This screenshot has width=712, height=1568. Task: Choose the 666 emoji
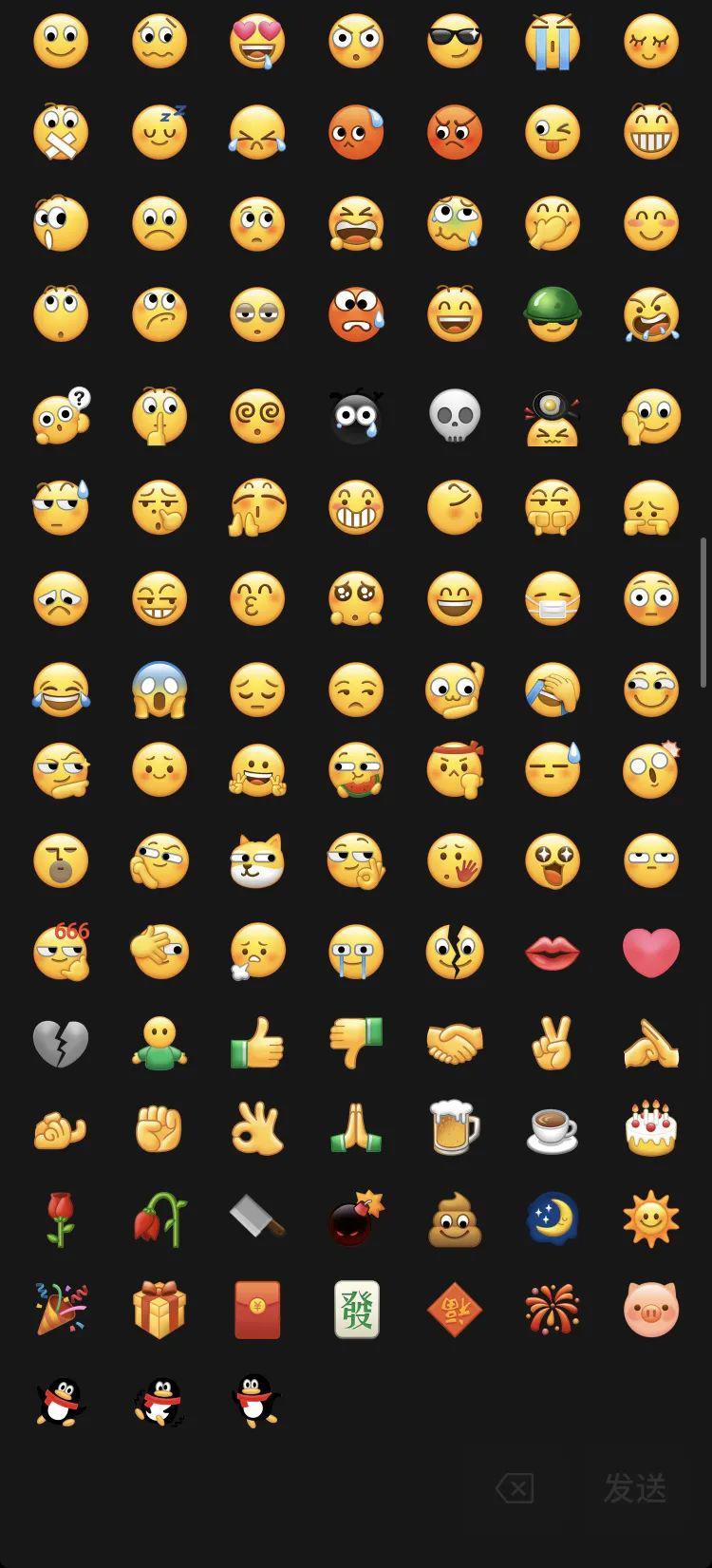tap(61, 951)
